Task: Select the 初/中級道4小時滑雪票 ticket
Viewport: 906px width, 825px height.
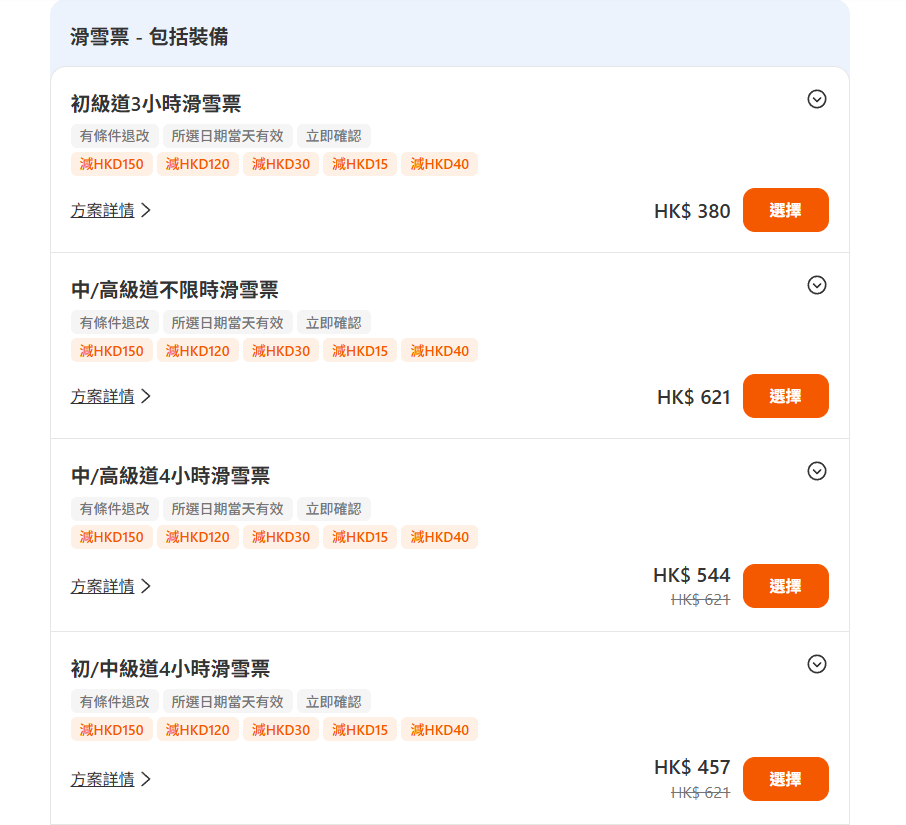Action: (x=785, y=779)
